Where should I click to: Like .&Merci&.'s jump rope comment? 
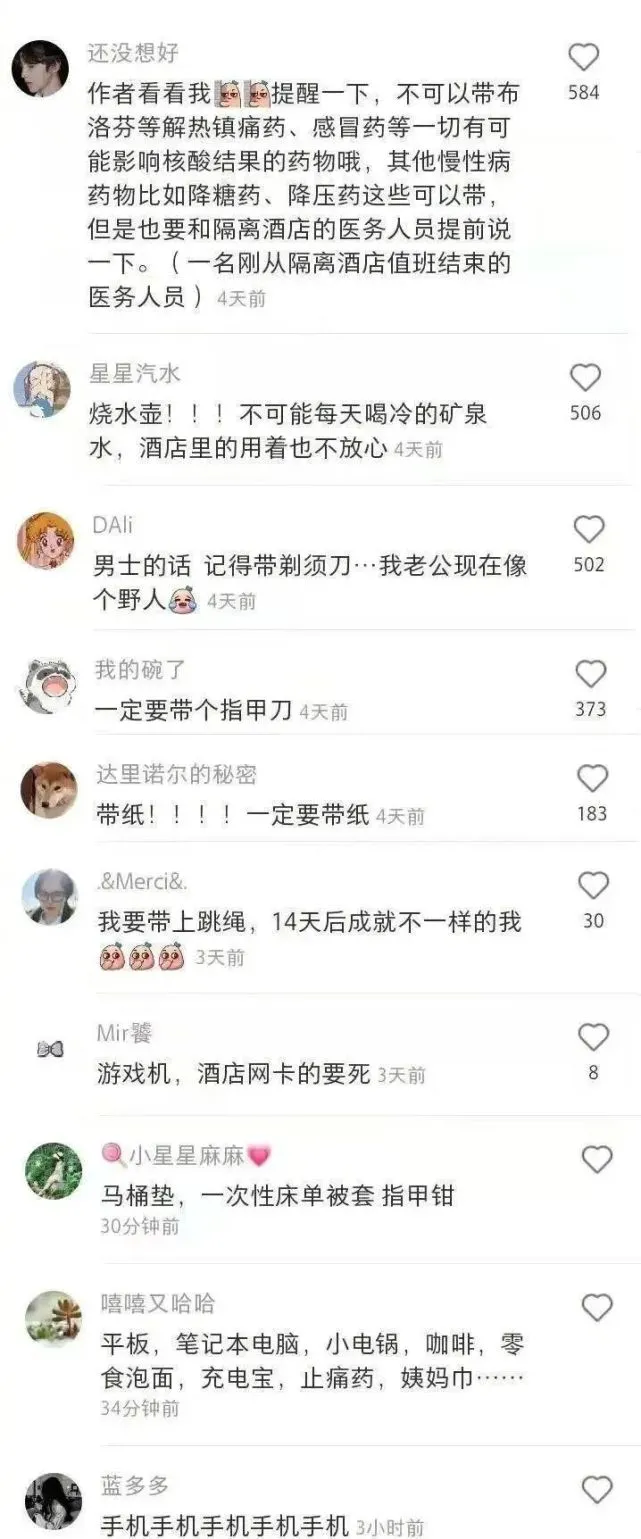(x=594, y=885)
